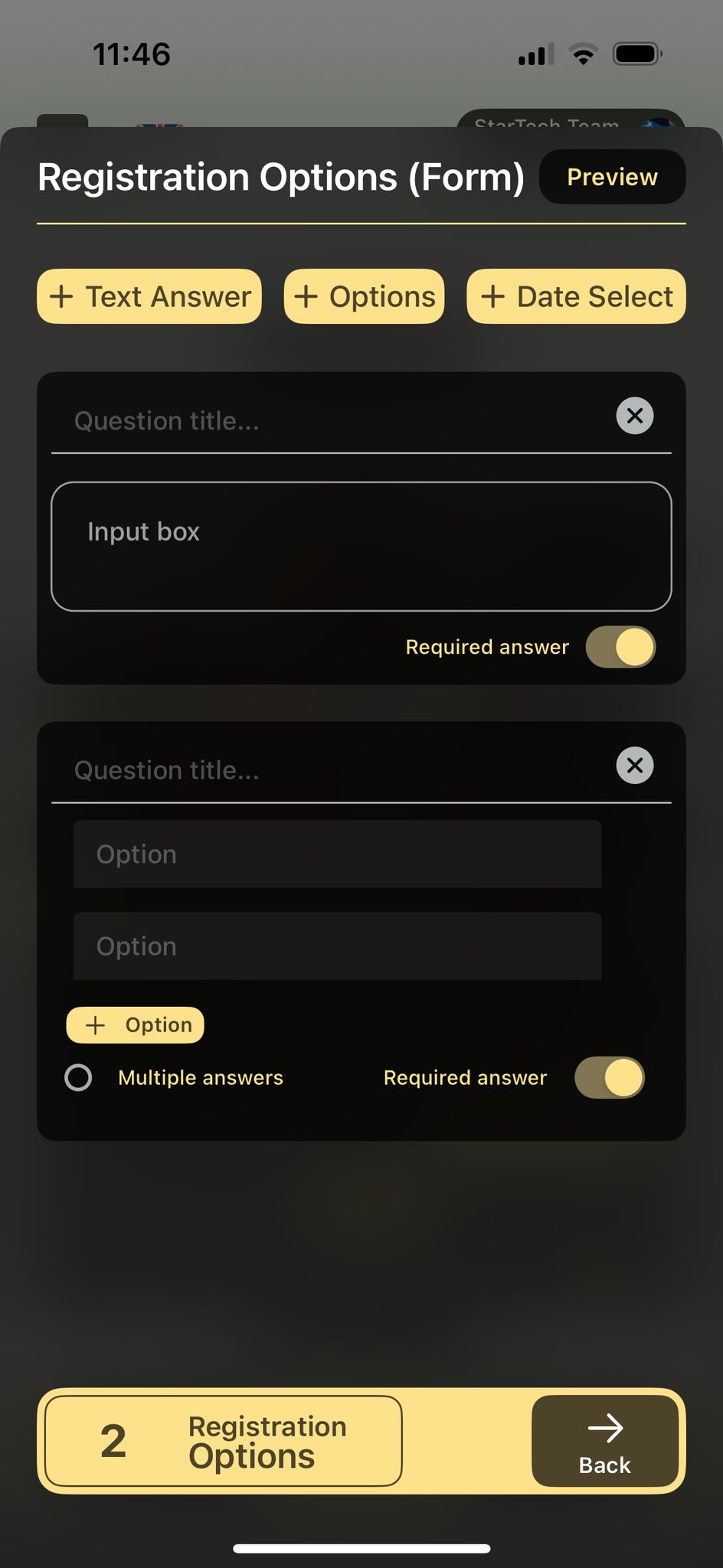Go Back with the arrow button

pyautogui.click(x=604, y=1441)
